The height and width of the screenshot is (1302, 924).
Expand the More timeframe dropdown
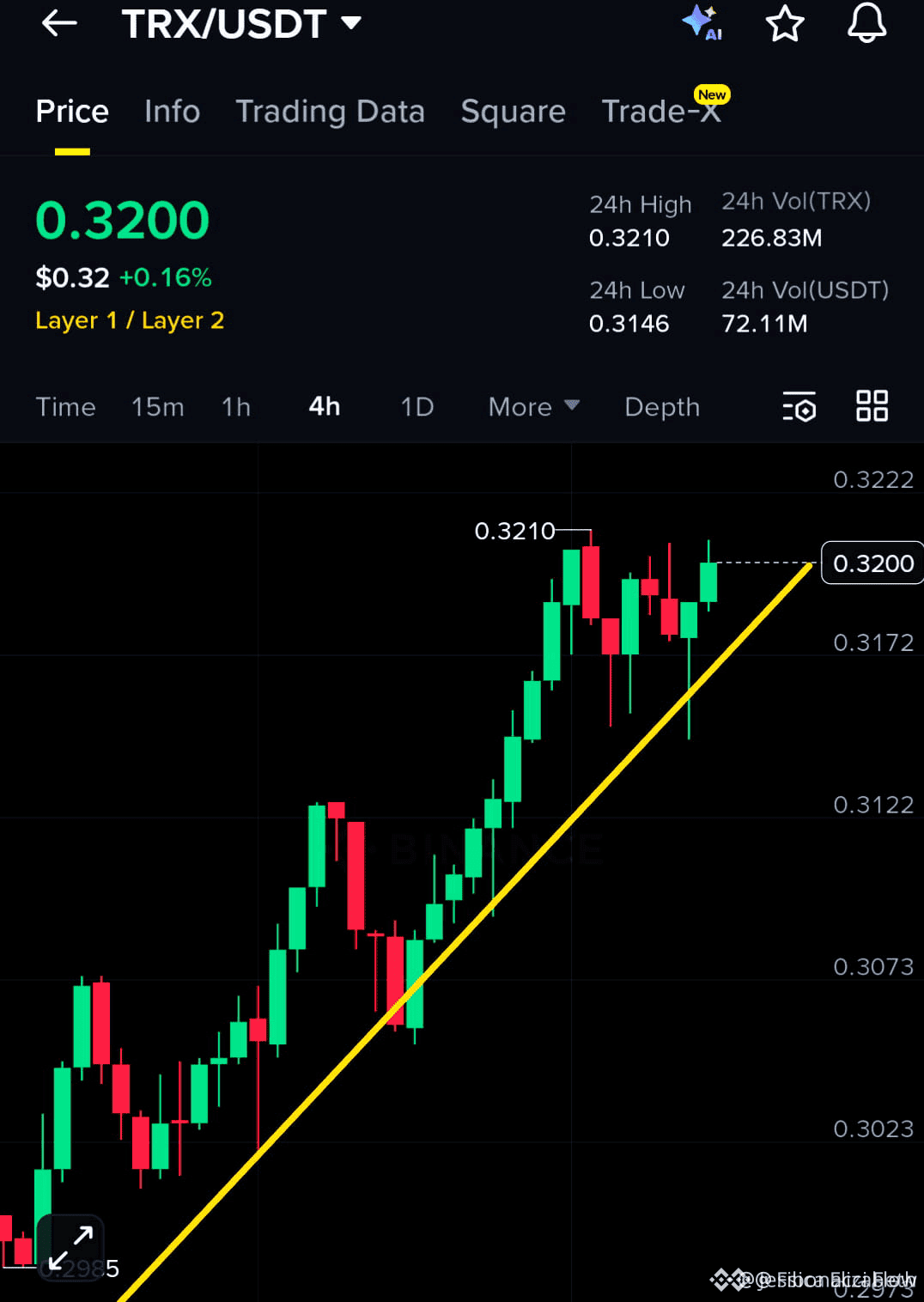(x=532, y=407)
